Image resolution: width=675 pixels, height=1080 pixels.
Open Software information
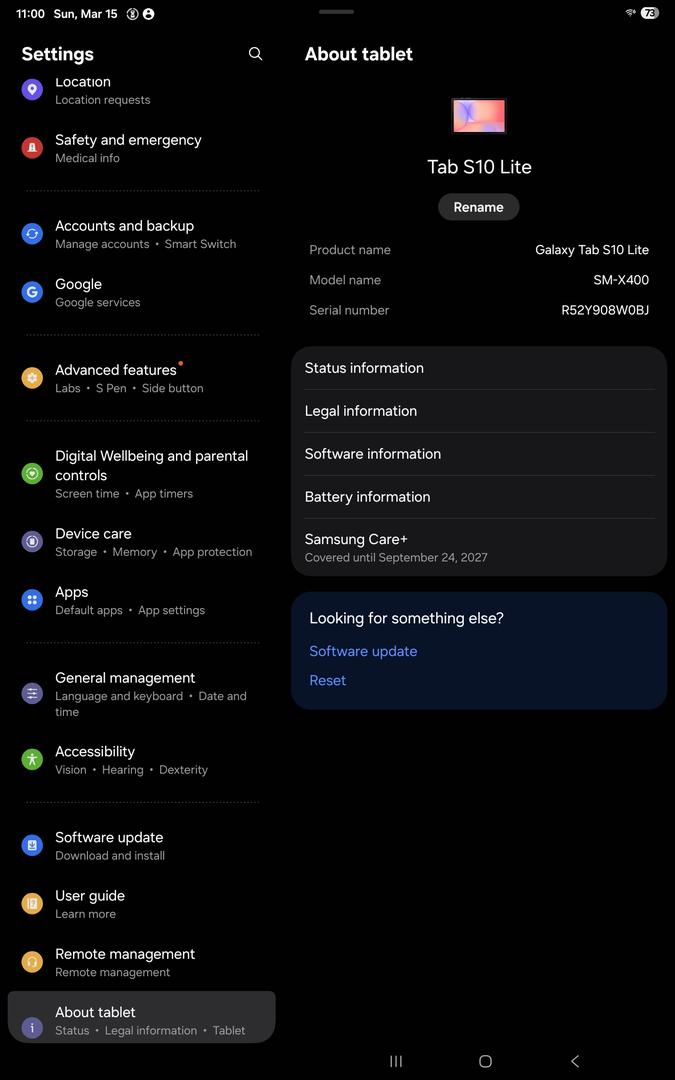coord(478,454)
